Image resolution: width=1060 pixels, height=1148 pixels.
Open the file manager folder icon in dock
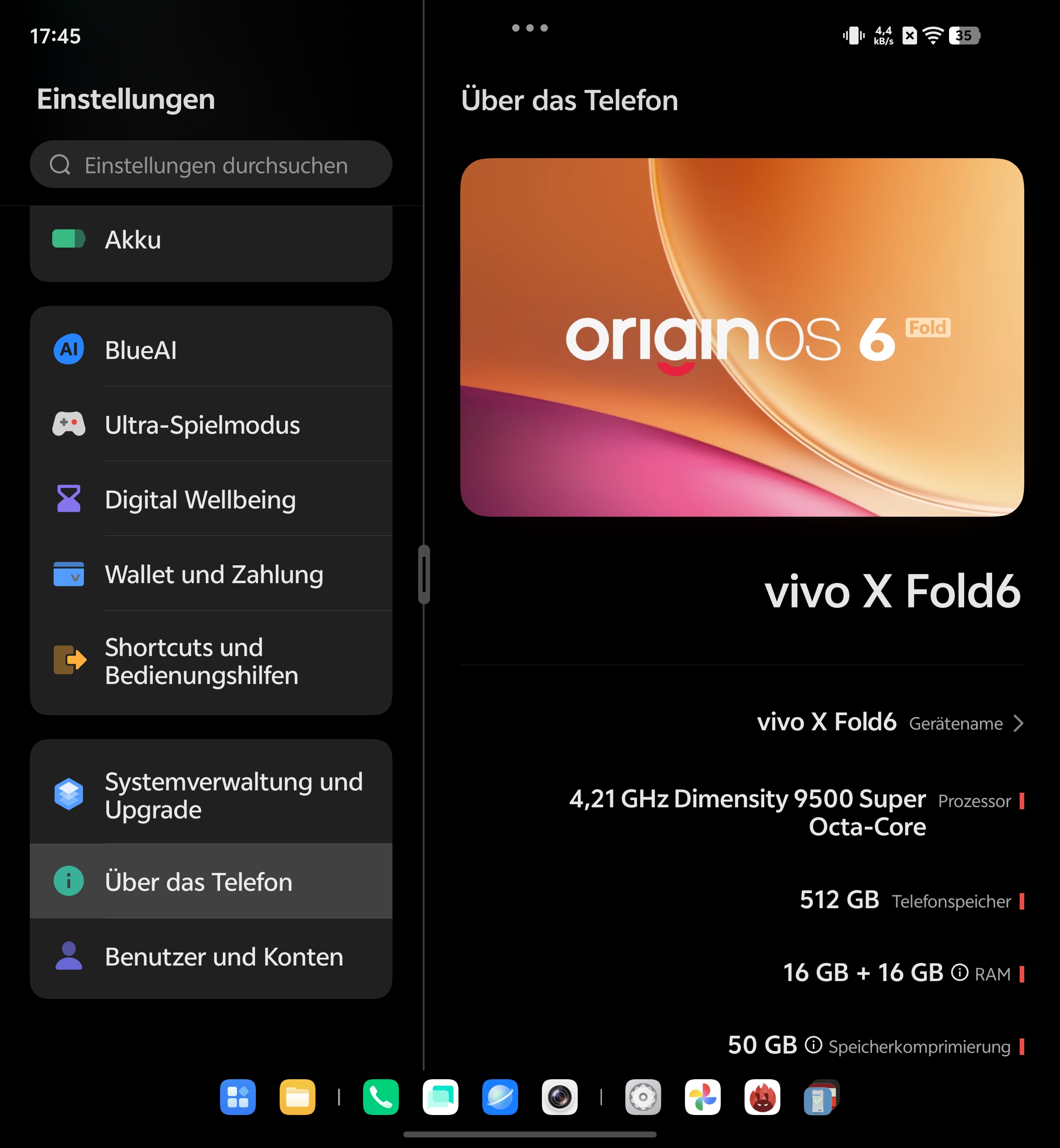[x=297, y=1097]
